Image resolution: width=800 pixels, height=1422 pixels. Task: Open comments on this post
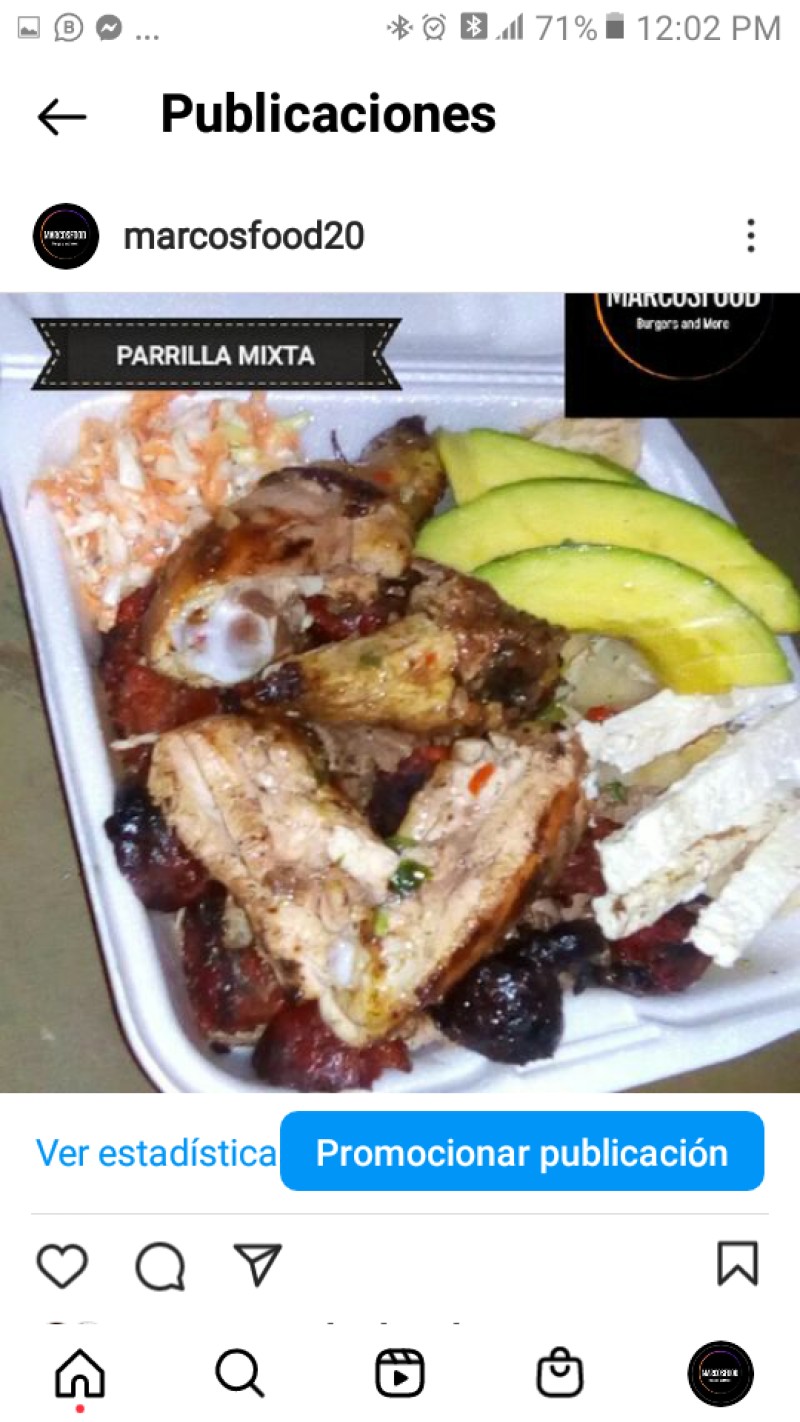160,1267
